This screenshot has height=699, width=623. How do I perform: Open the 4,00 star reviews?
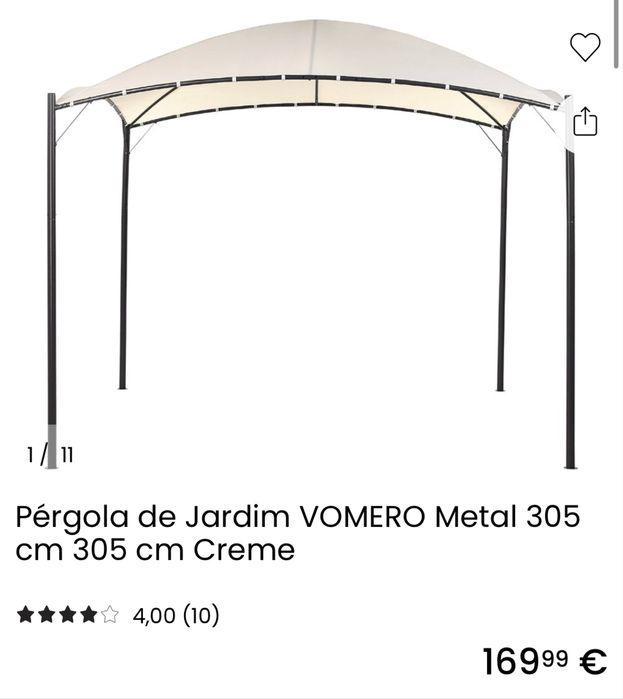[x=118, y=615]
